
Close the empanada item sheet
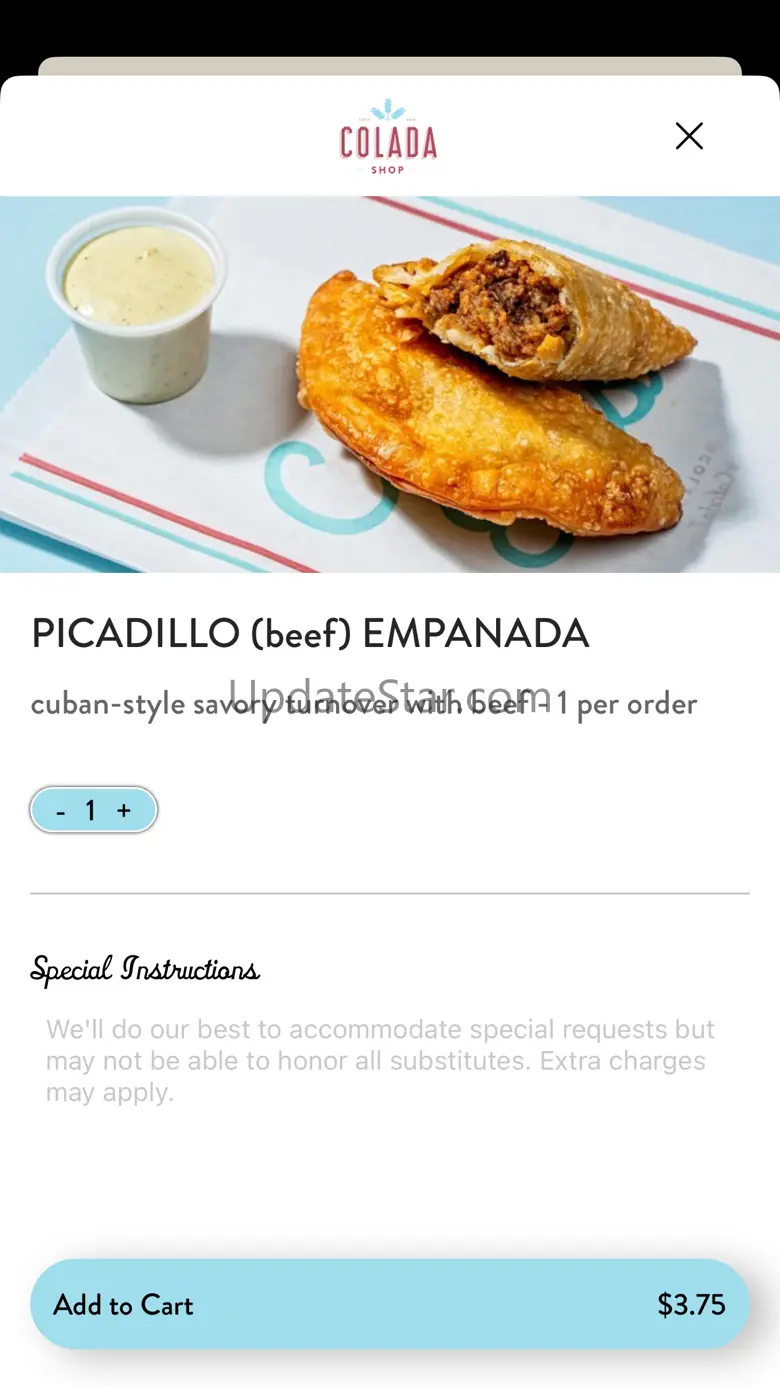tap(689, 136)
